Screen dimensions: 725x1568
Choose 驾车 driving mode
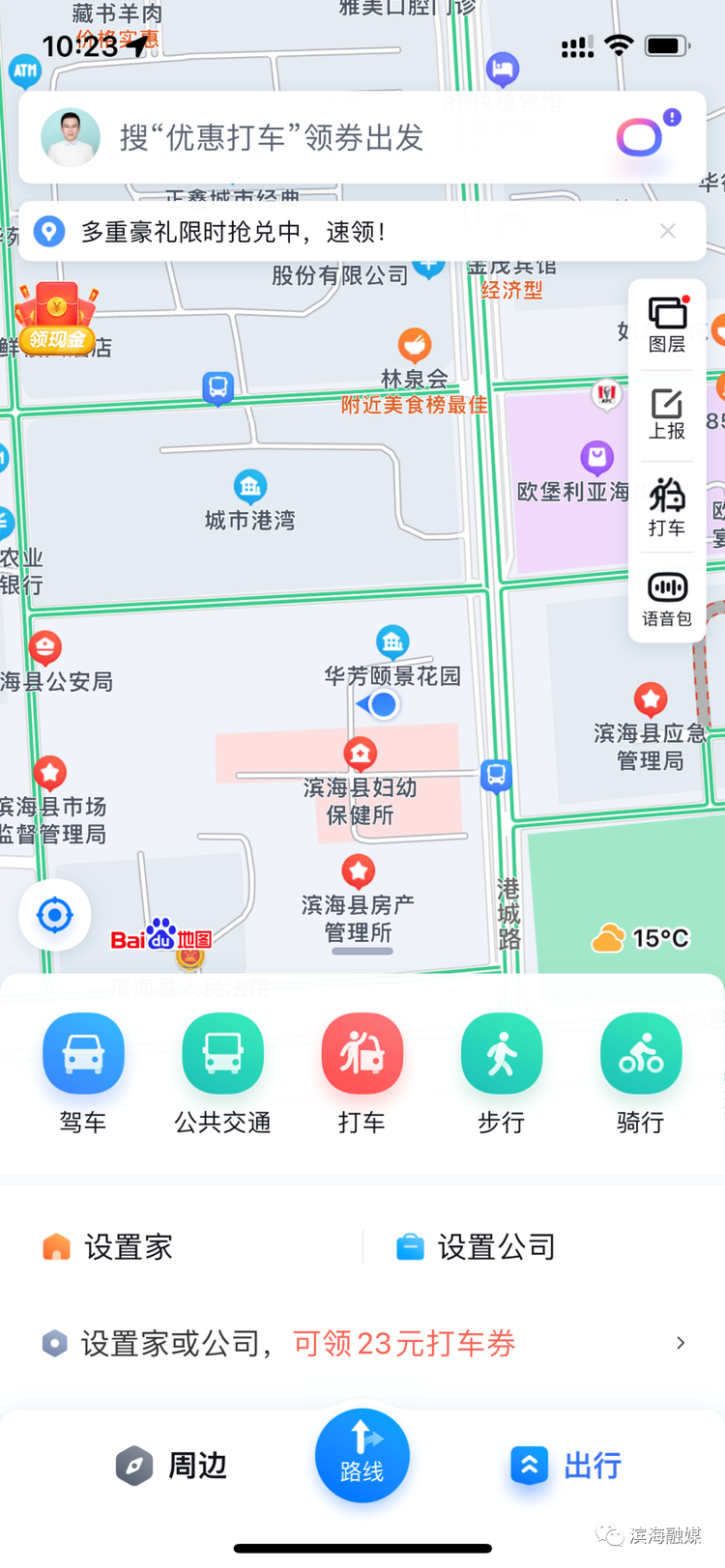pyautogui.click(x=83, y=1073)
